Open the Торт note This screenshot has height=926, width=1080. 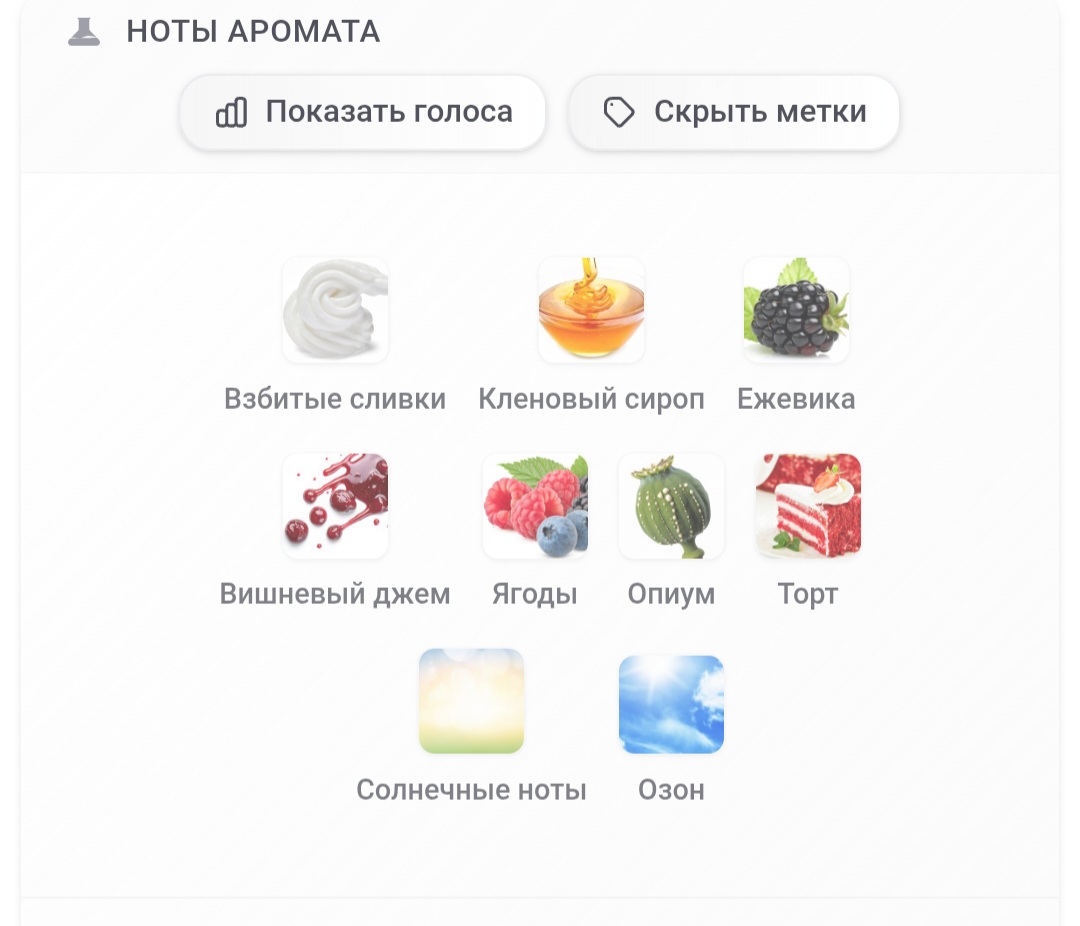[808, 506]
